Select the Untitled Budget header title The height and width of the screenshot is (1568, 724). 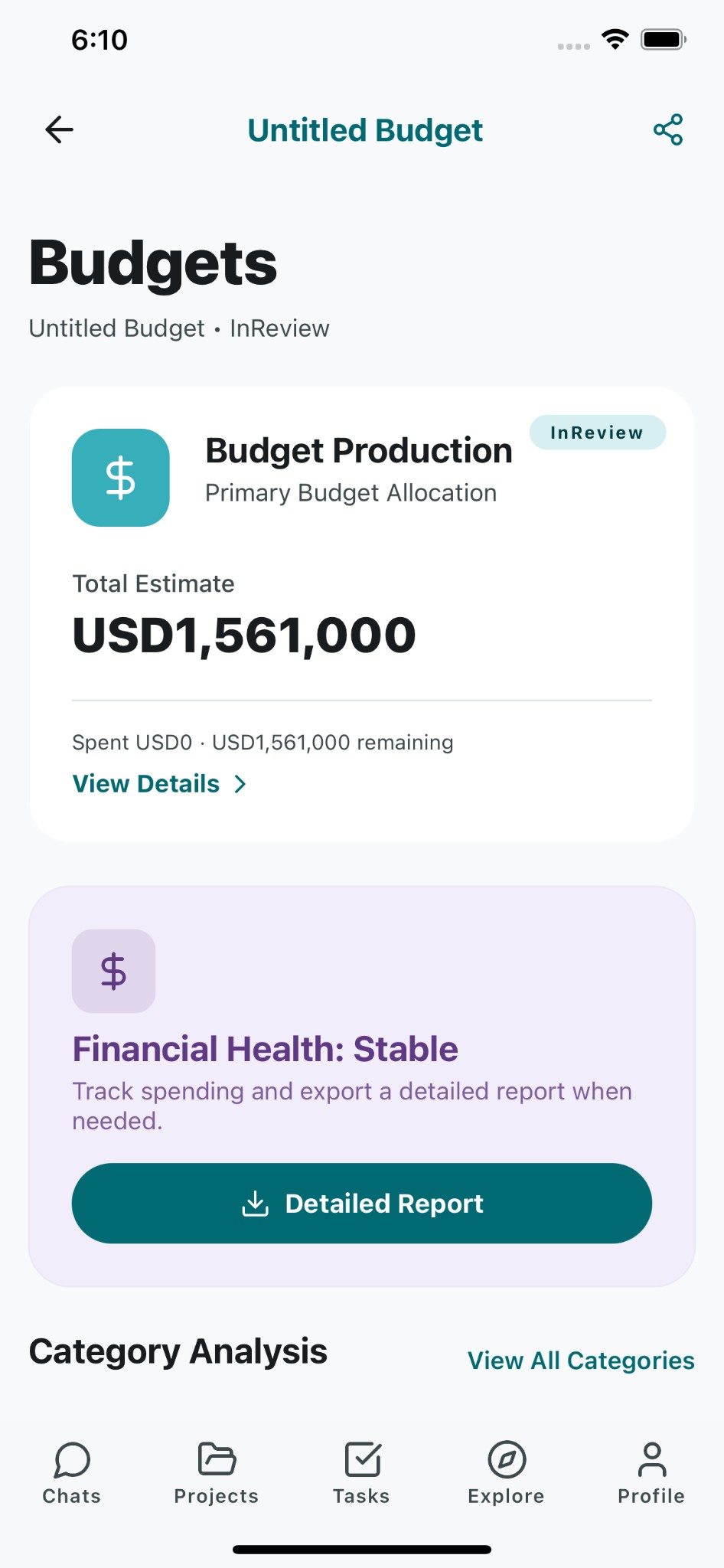click(x=365, y=129)
